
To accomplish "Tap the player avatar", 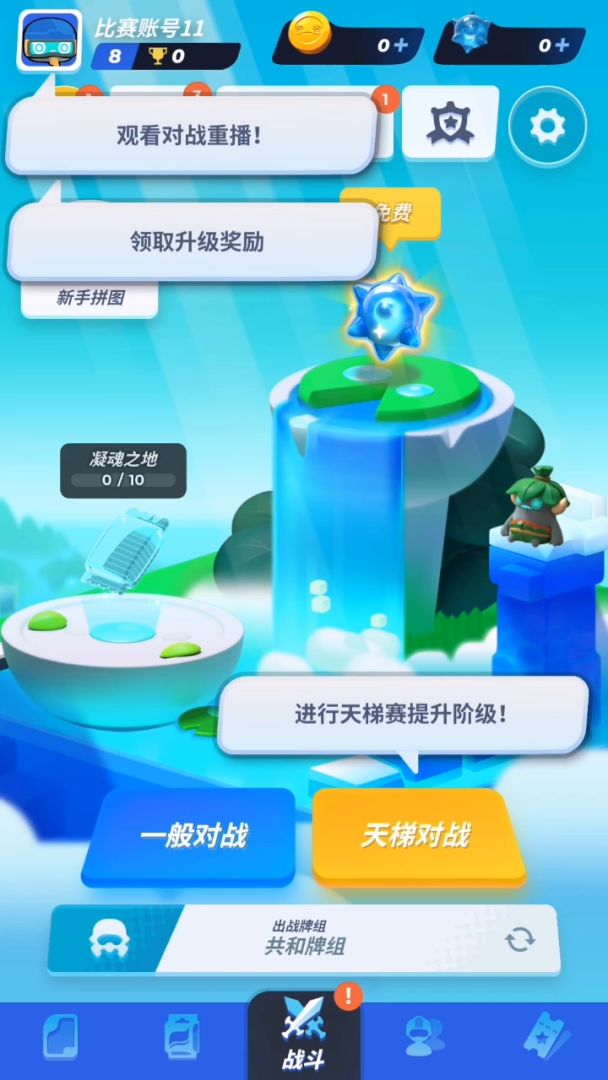I will 49,40.
